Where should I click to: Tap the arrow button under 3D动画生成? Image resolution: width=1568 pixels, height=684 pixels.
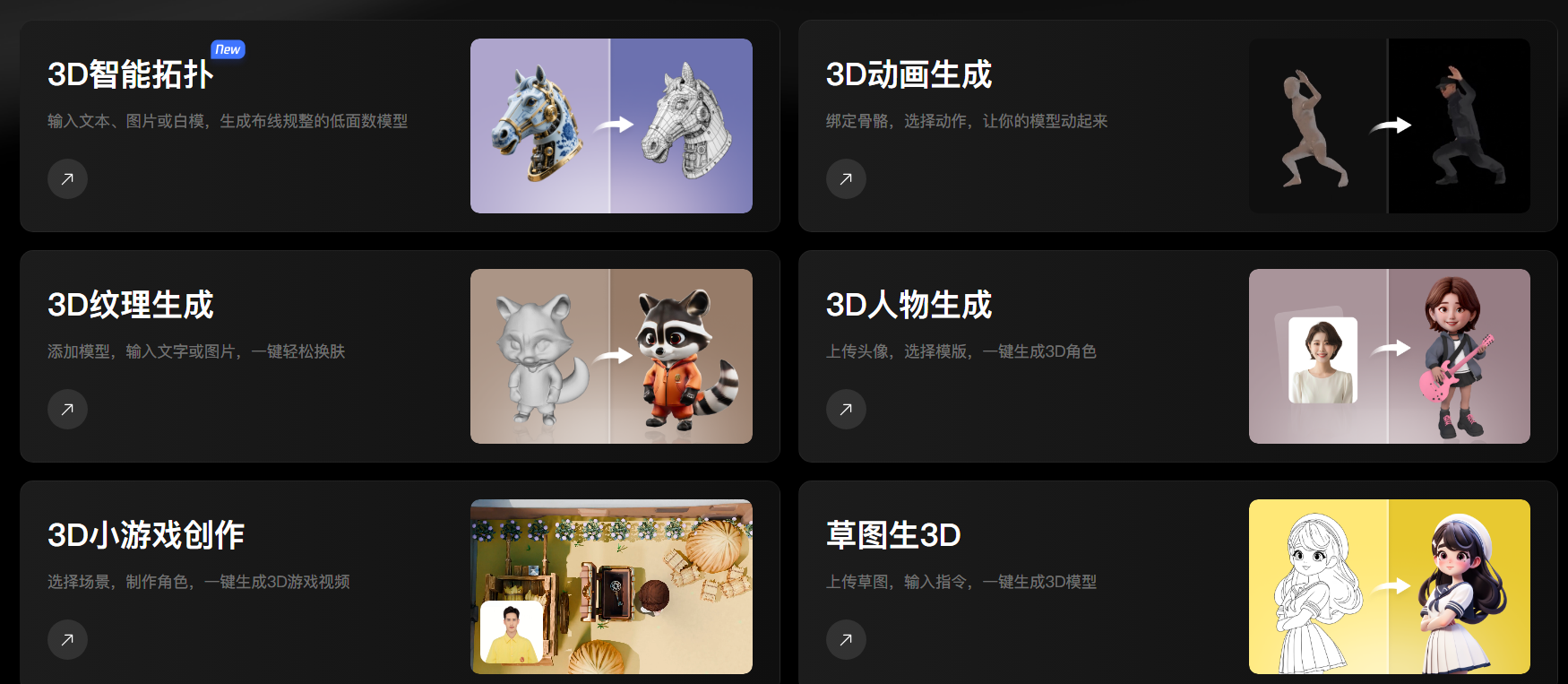[846, 179]
